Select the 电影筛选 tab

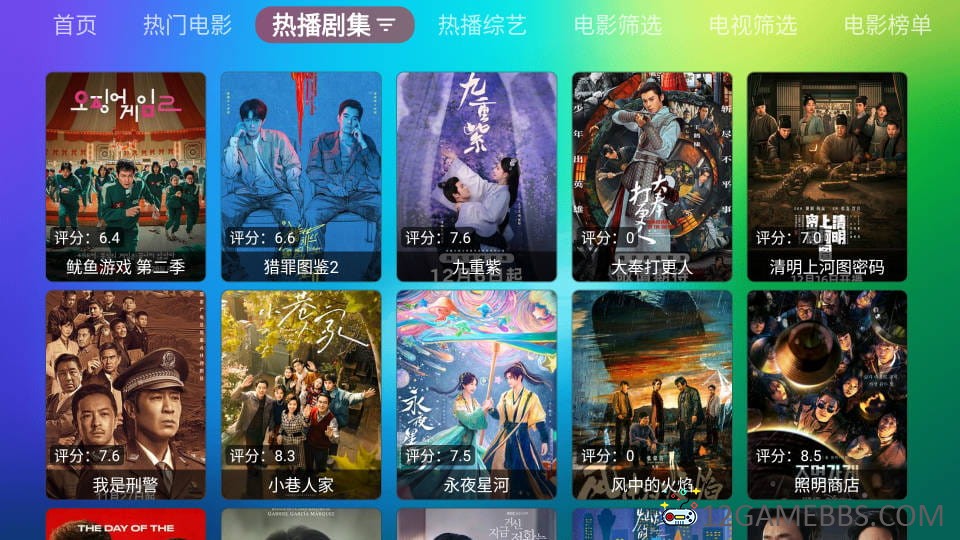click(618, 25)
